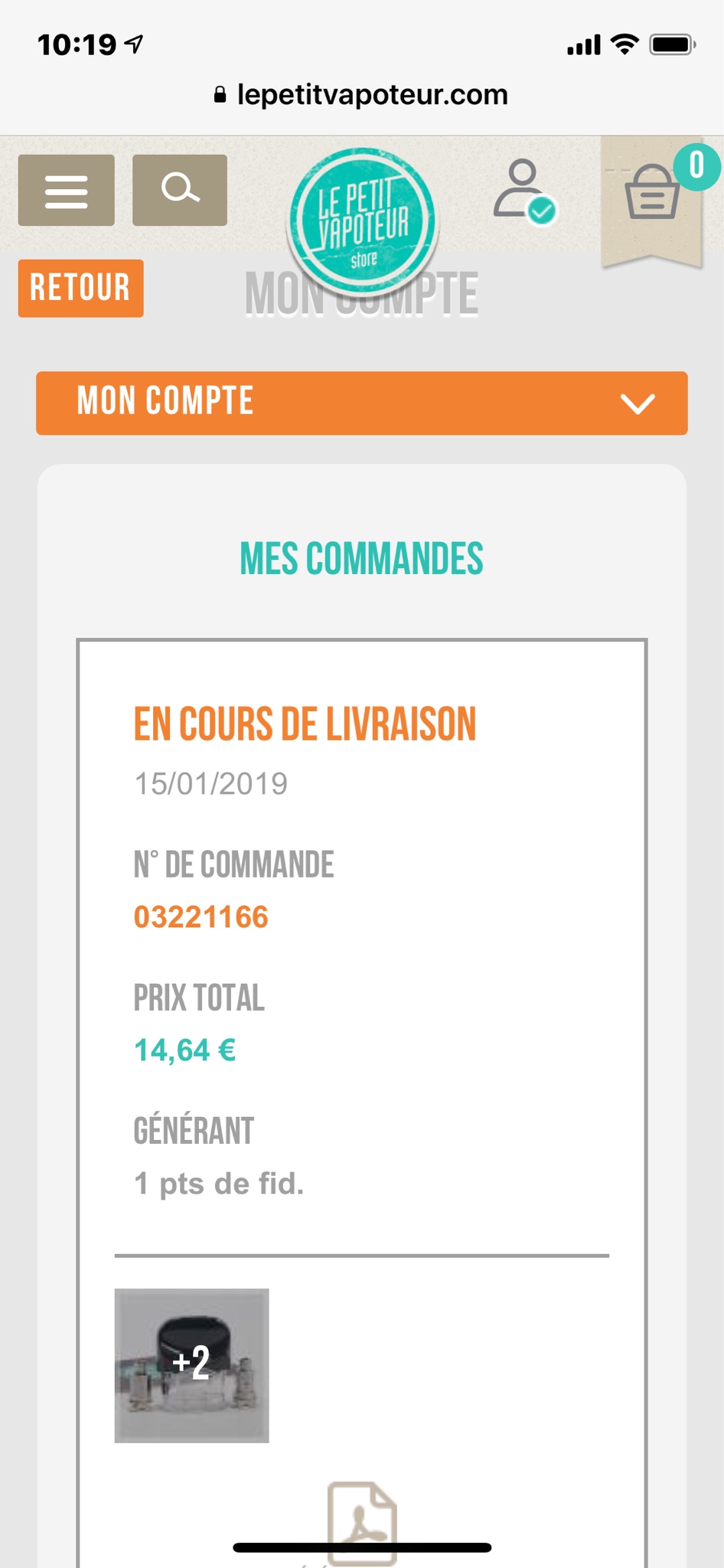Go back with the Retour button
This screenshot has width=724, height=1568.
(80, 288)
